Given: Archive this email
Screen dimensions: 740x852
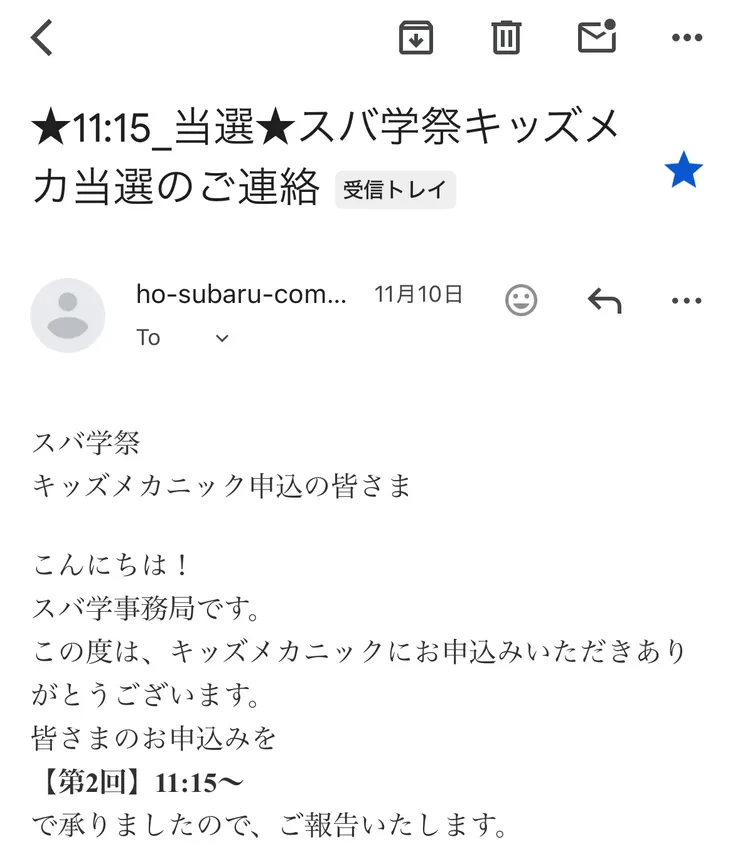Looking at the screenshot, I should coord(417,38).
